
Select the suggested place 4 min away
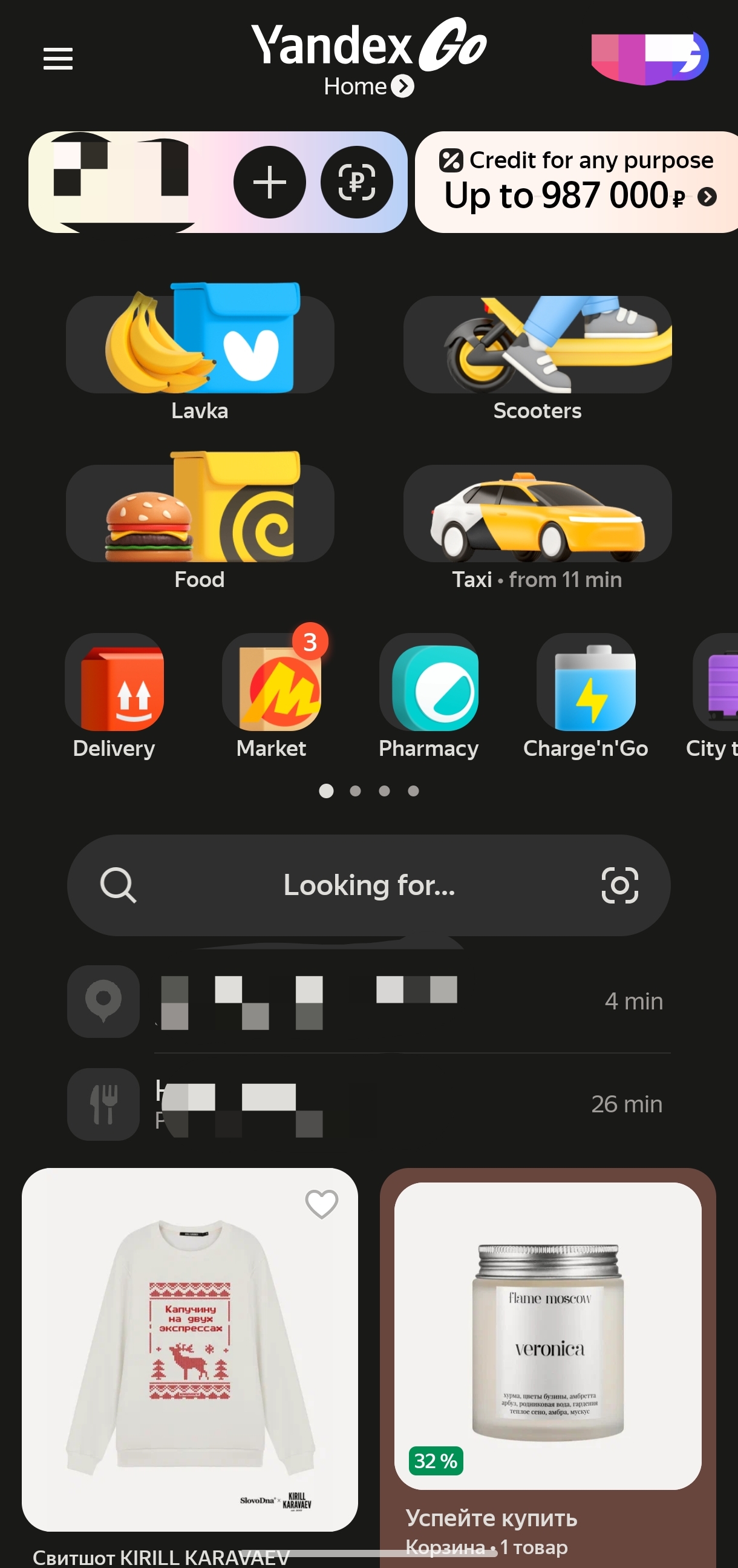368,1002
